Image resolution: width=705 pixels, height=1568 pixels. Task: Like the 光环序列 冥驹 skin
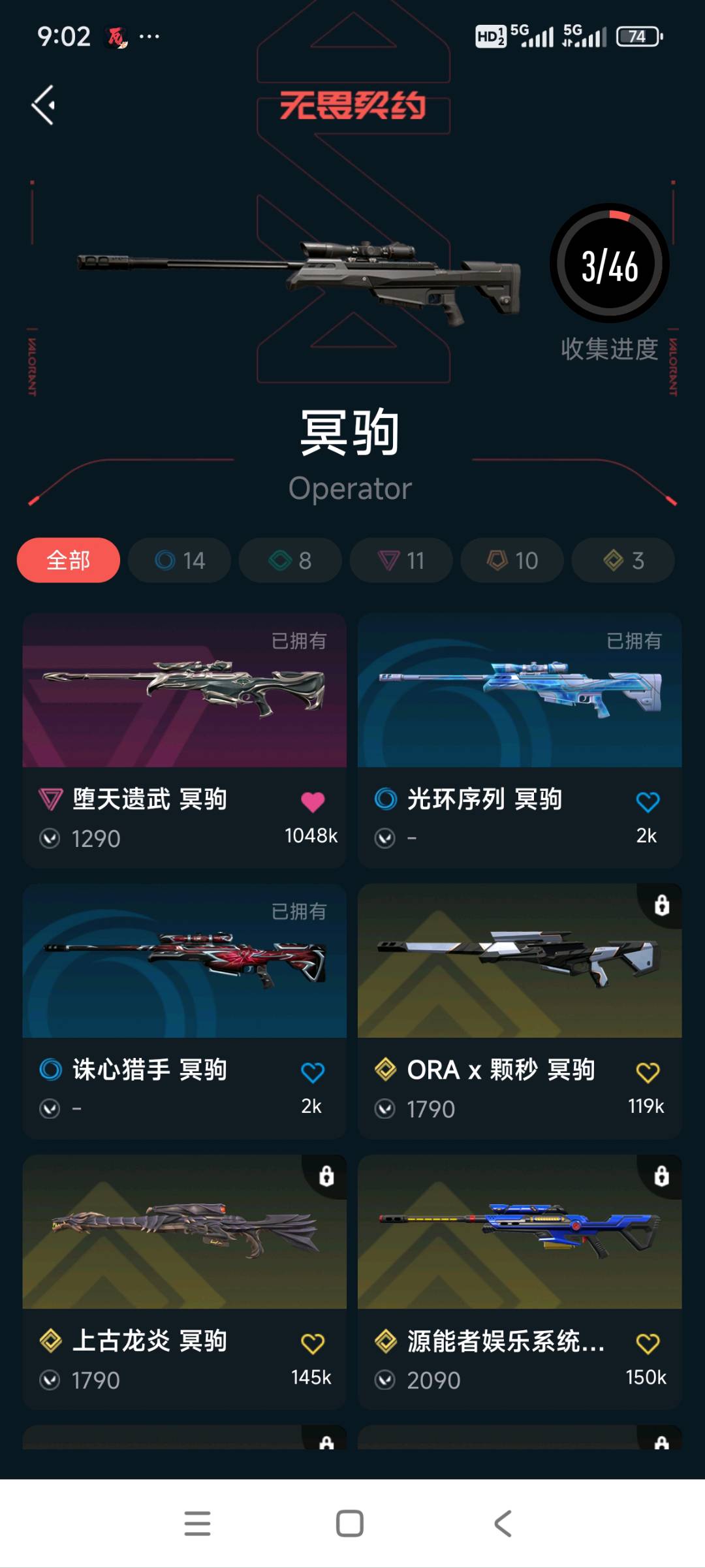coord(648,802)
